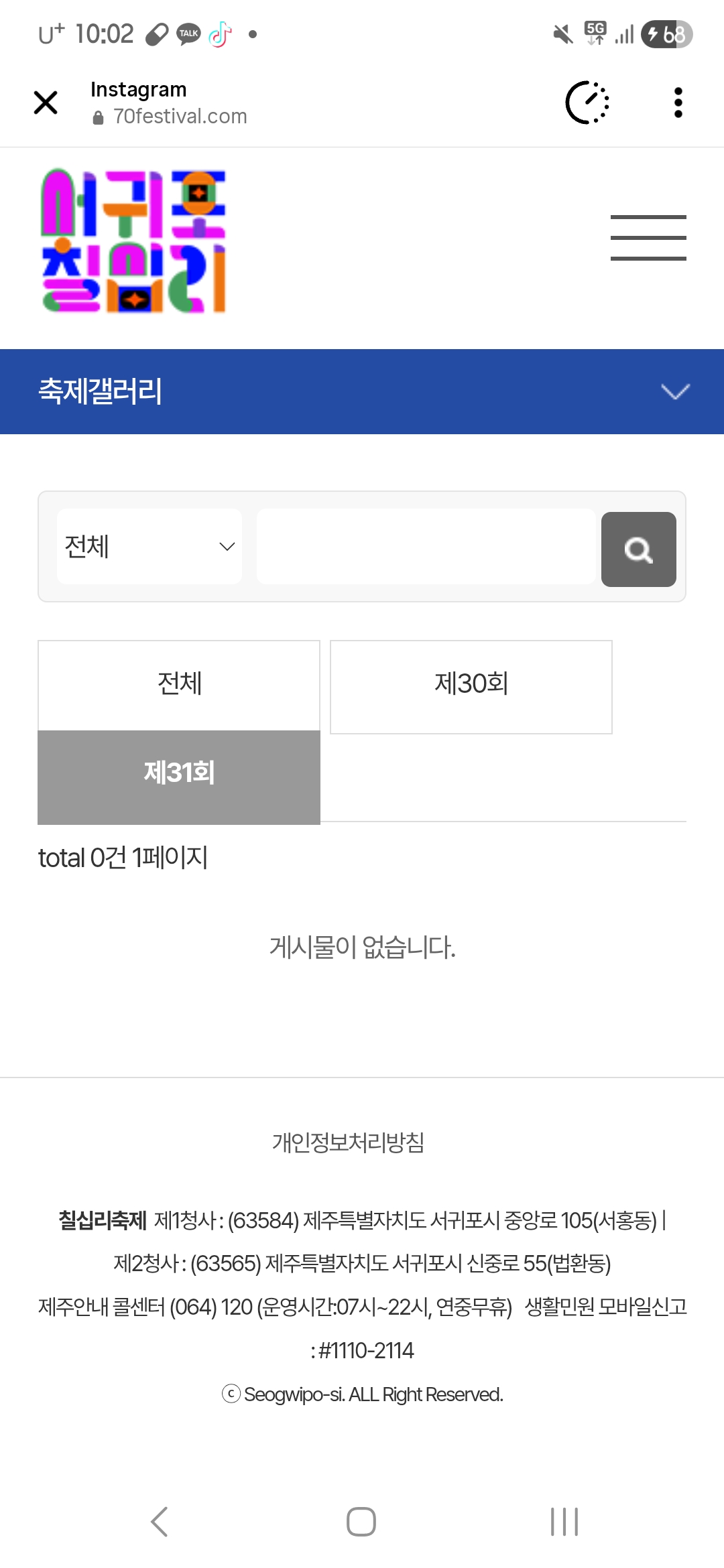724x1568 pixels.
Task: Go back with the system back button
Action: [160, 1521]
